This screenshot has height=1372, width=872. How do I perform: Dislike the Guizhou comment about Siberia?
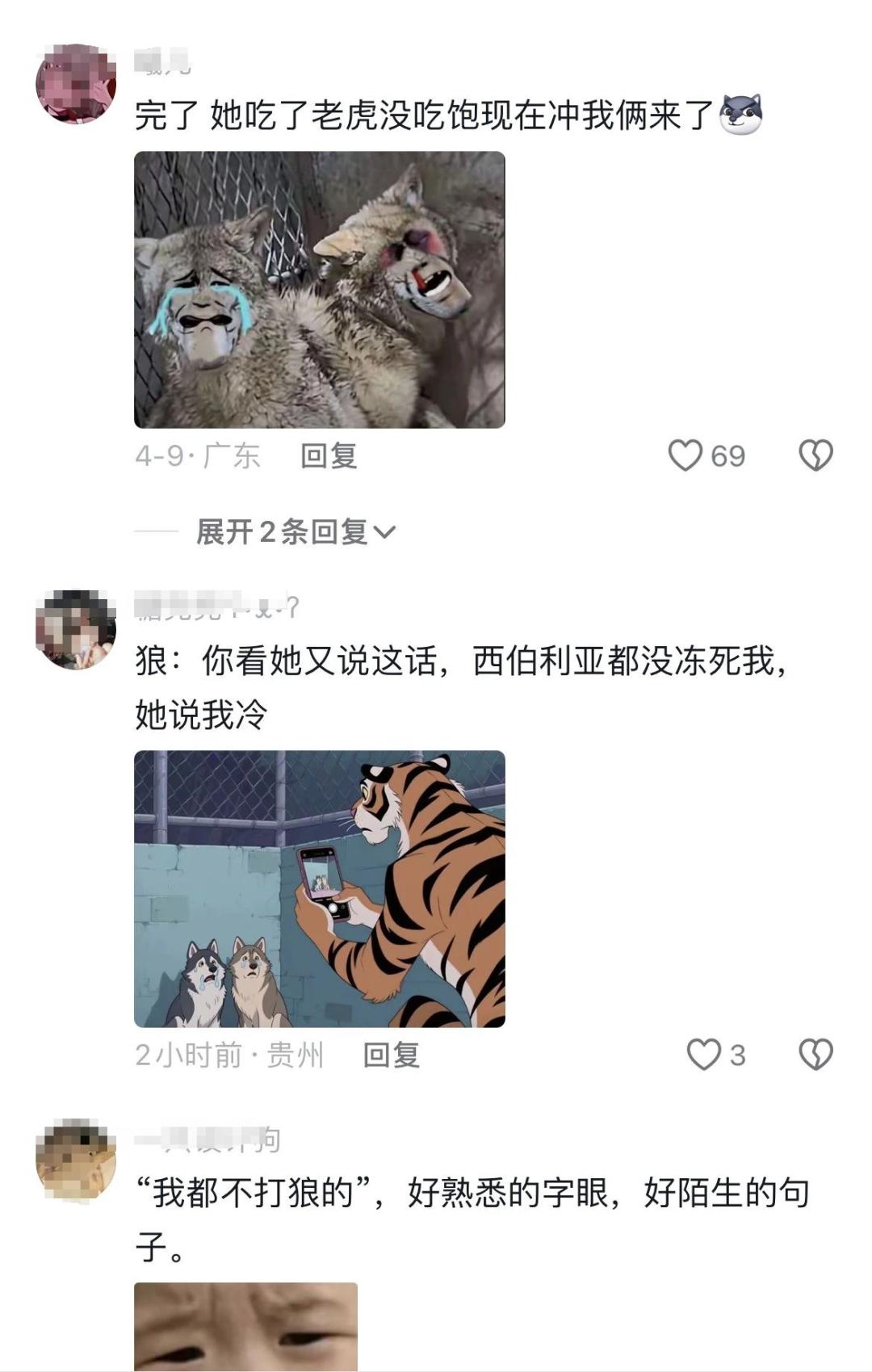[x=815, y=1055]
